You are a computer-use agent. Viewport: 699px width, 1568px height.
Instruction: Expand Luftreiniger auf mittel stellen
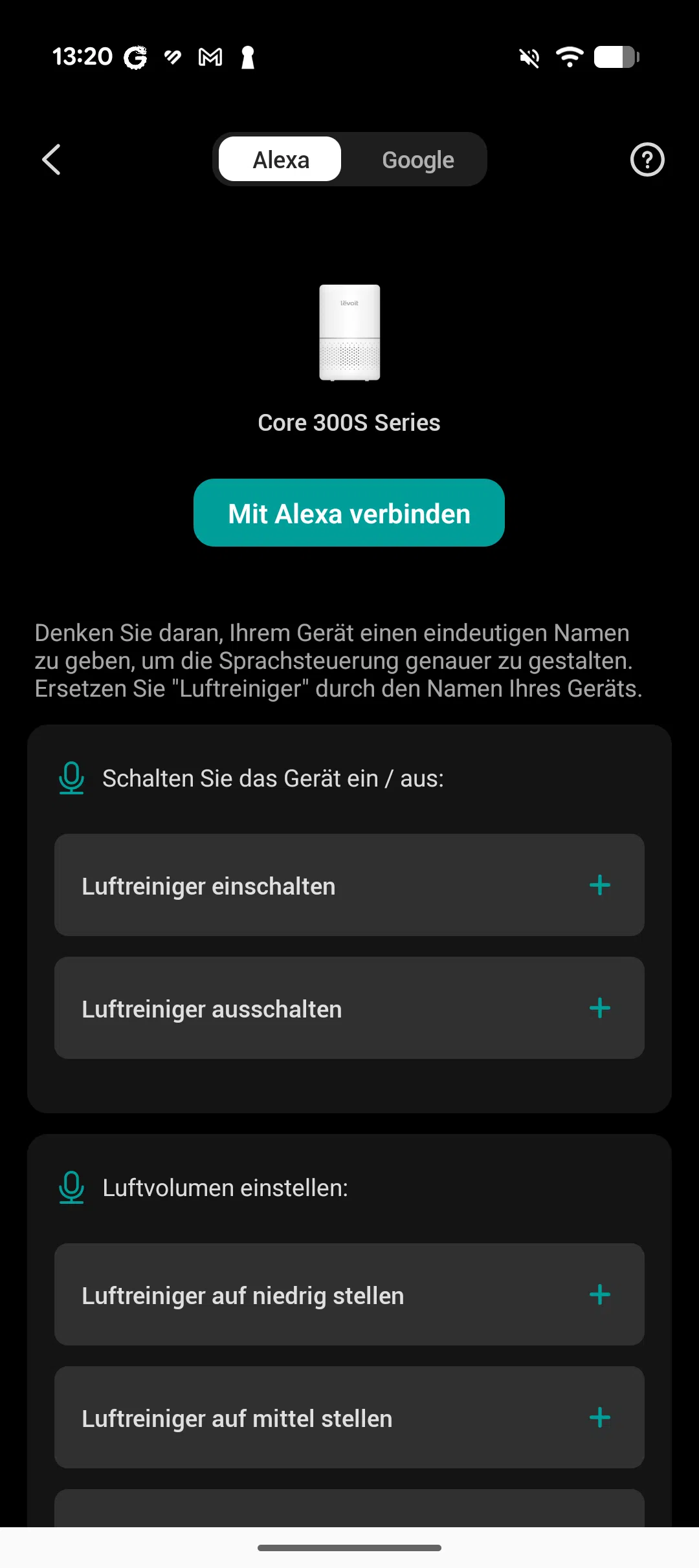pos(600,1417)
